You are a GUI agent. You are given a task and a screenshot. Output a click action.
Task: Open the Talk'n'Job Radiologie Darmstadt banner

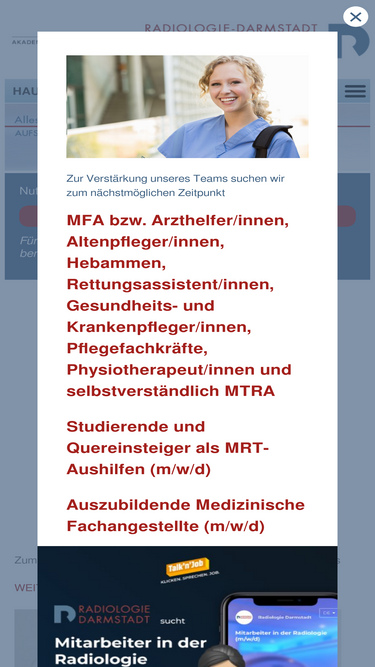[x=188, y=606]
